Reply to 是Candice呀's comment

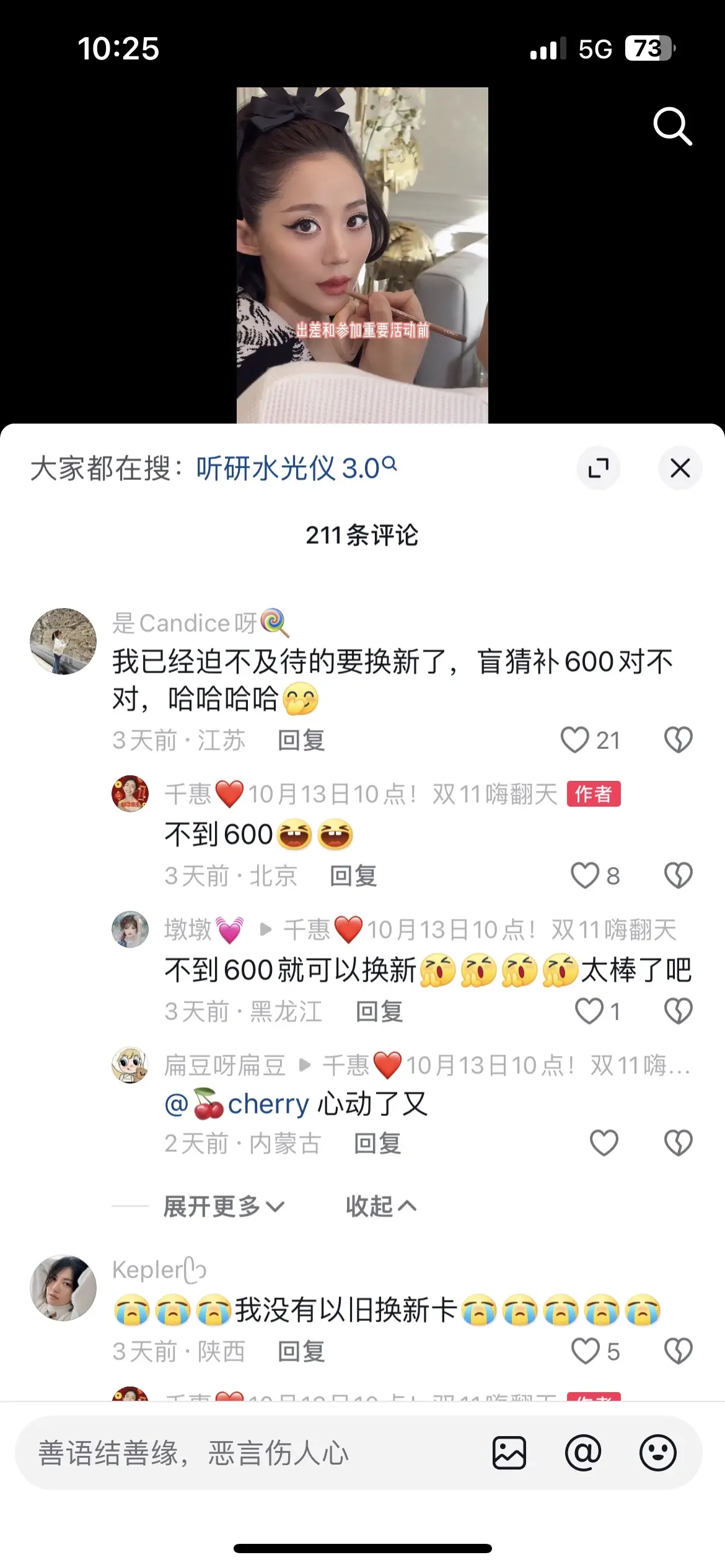301,741
